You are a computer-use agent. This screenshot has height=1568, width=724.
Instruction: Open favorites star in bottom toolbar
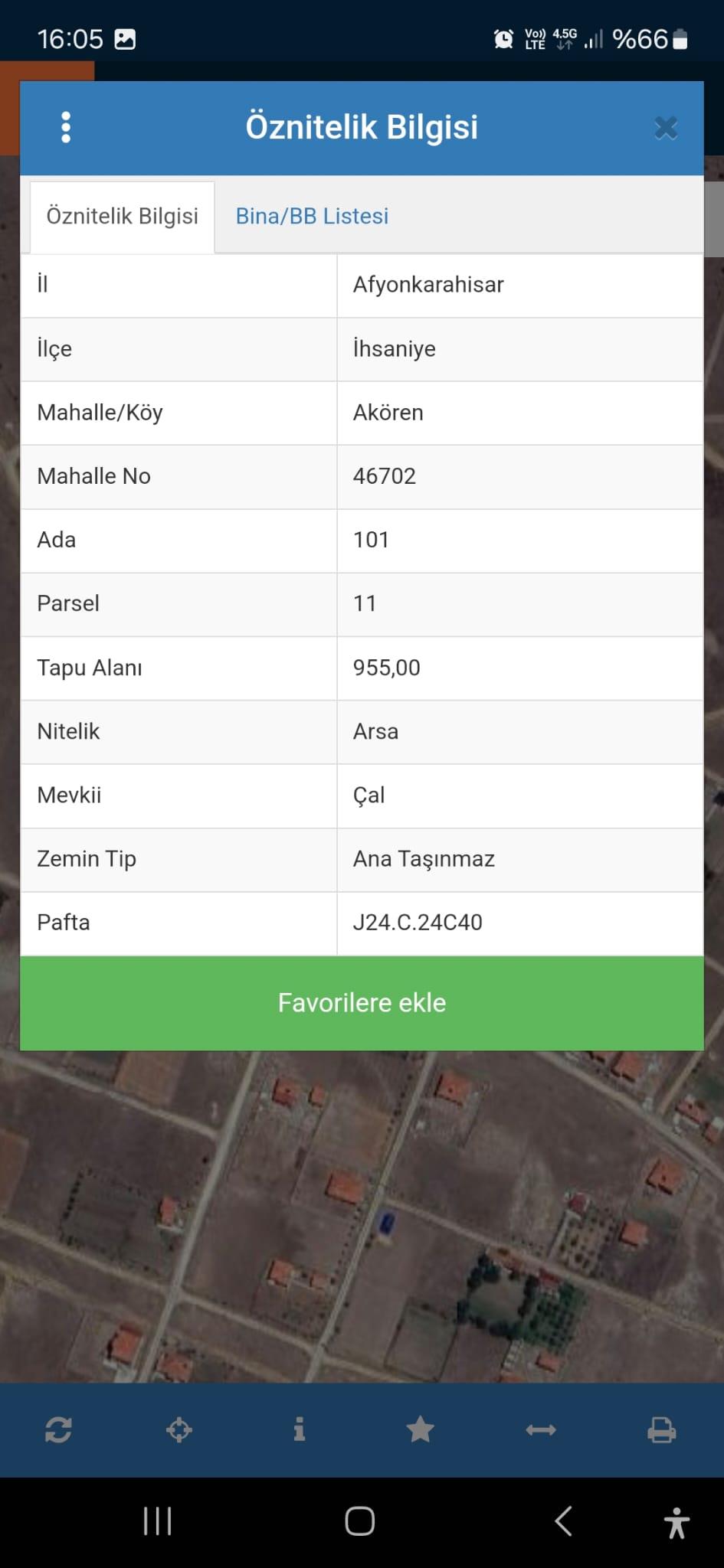coord(420,1429)
